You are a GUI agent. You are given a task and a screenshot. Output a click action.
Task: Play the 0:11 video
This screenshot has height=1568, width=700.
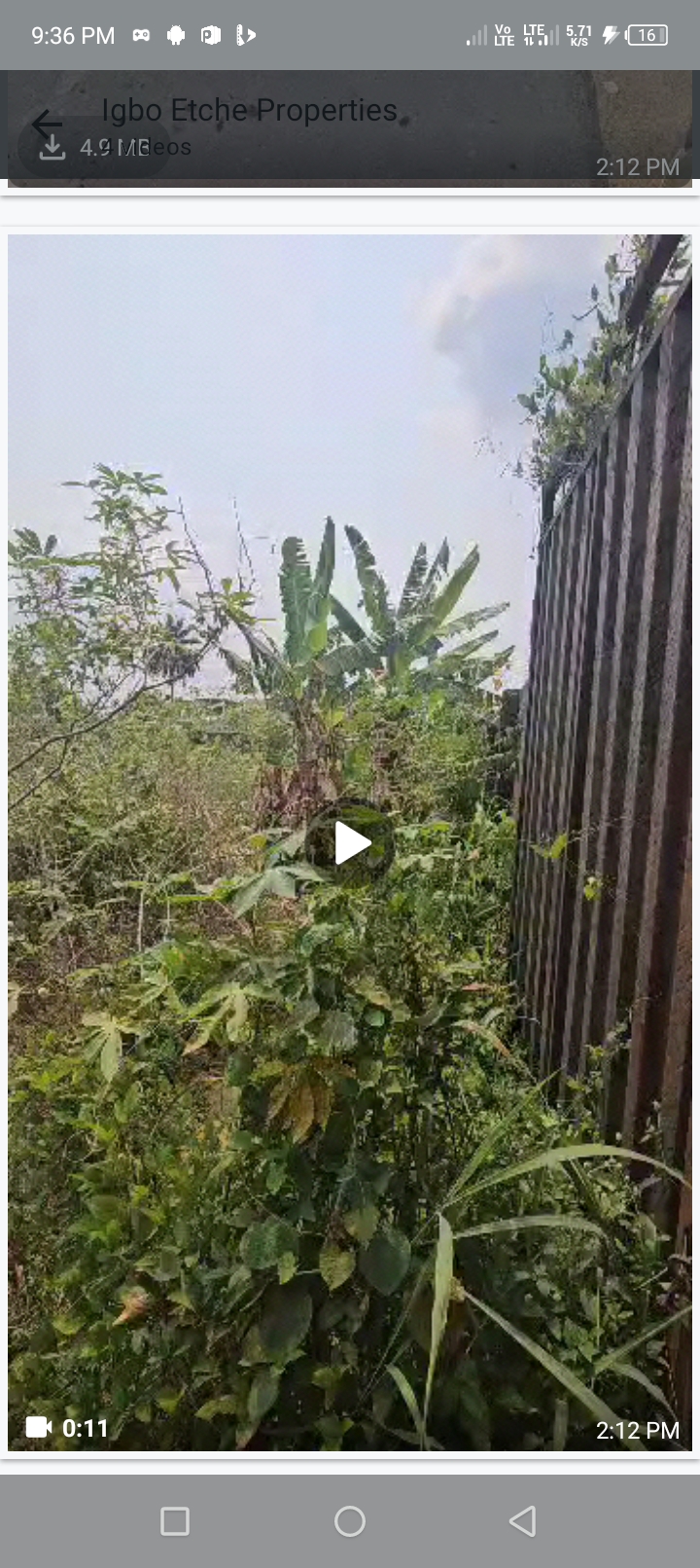350,843
